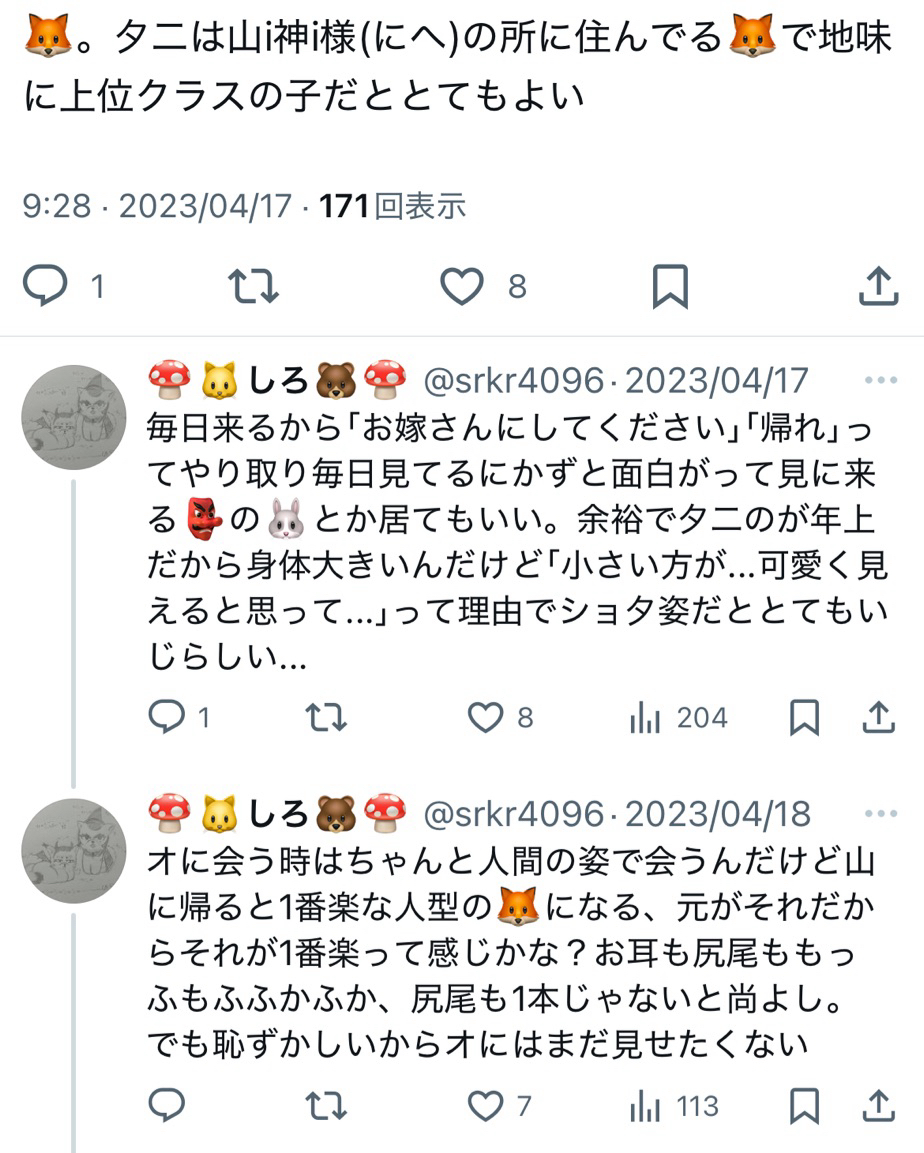Open @srkr4096 handle on 2023/04/17 reply
Viewport: 924px width, 1153px height.
(x=514, y=381)
